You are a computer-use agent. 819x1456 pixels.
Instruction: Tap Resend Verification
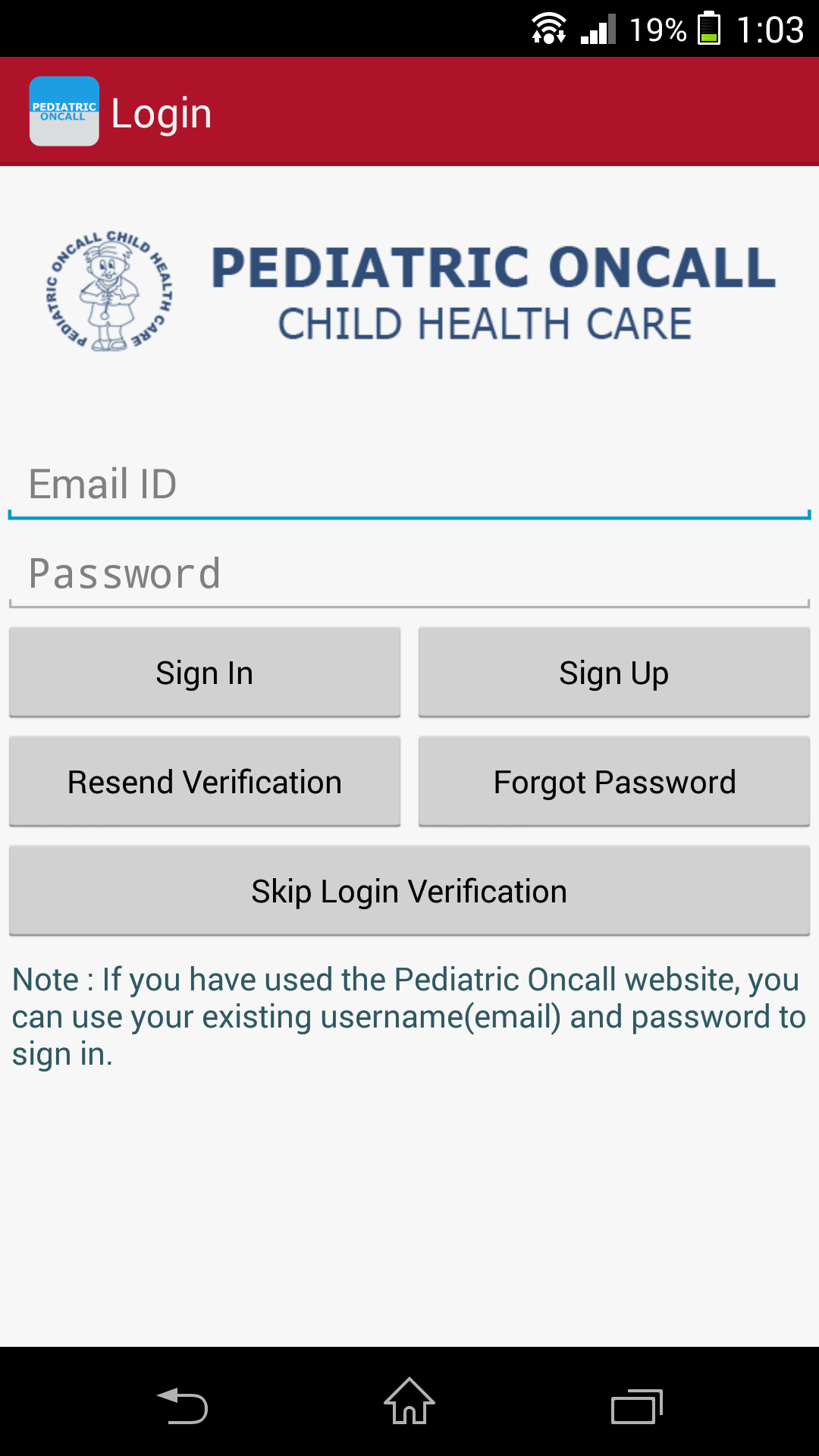[x=204, y=781]
